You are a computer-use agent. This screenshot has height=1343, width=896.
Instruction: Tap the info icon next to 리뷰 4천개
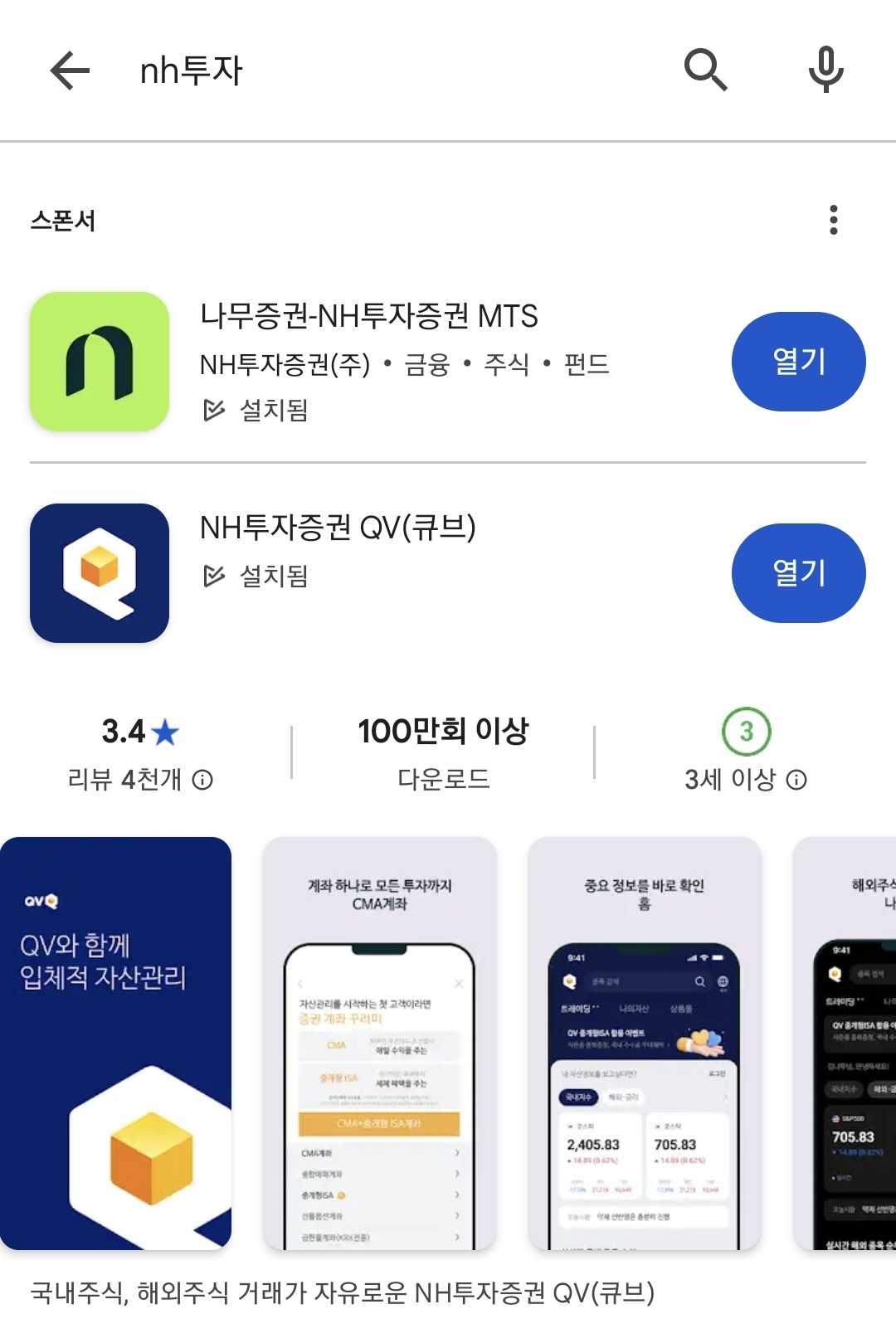pyautogui.click(x=204, y=778)
